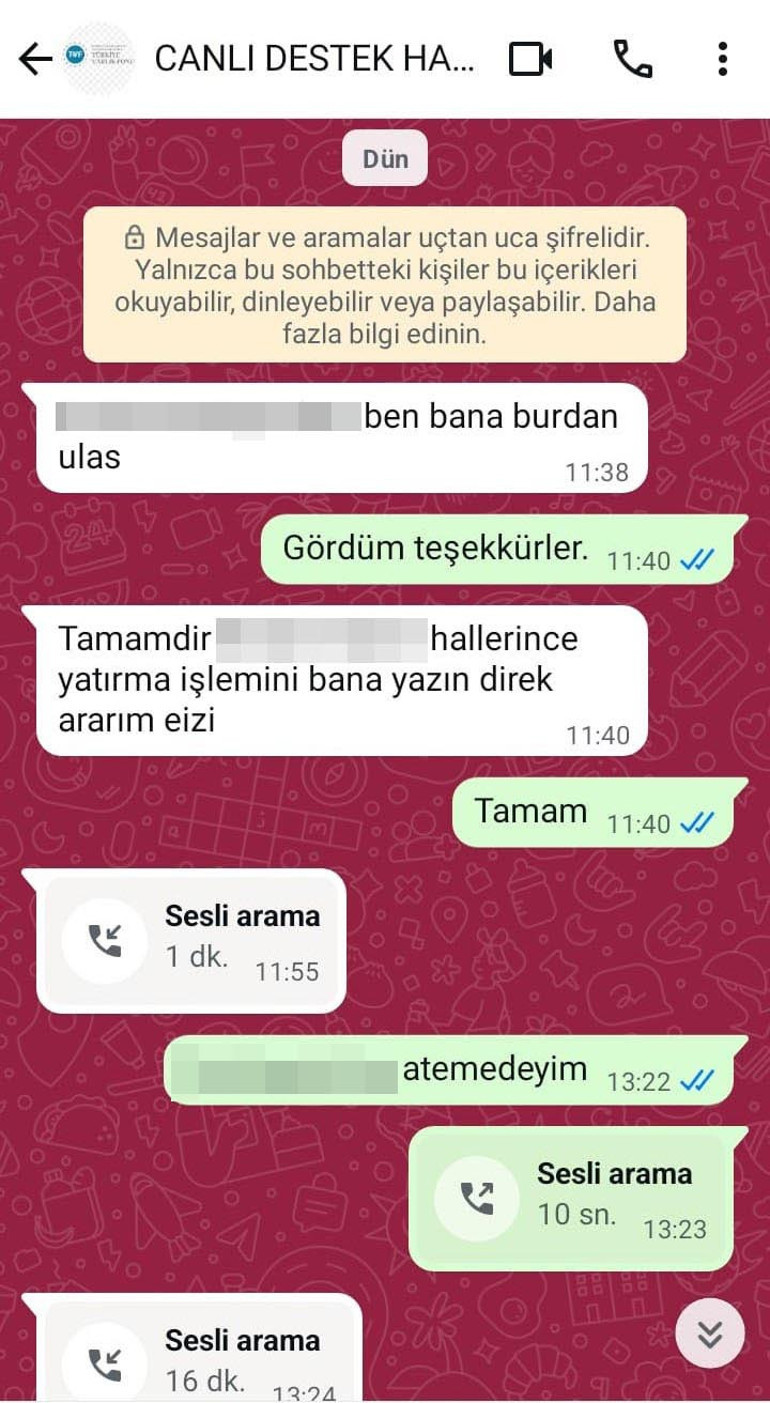Viewport: 770px width, 1403px height.
Task: Open the contact's profile picture
Action: [98, 59]
